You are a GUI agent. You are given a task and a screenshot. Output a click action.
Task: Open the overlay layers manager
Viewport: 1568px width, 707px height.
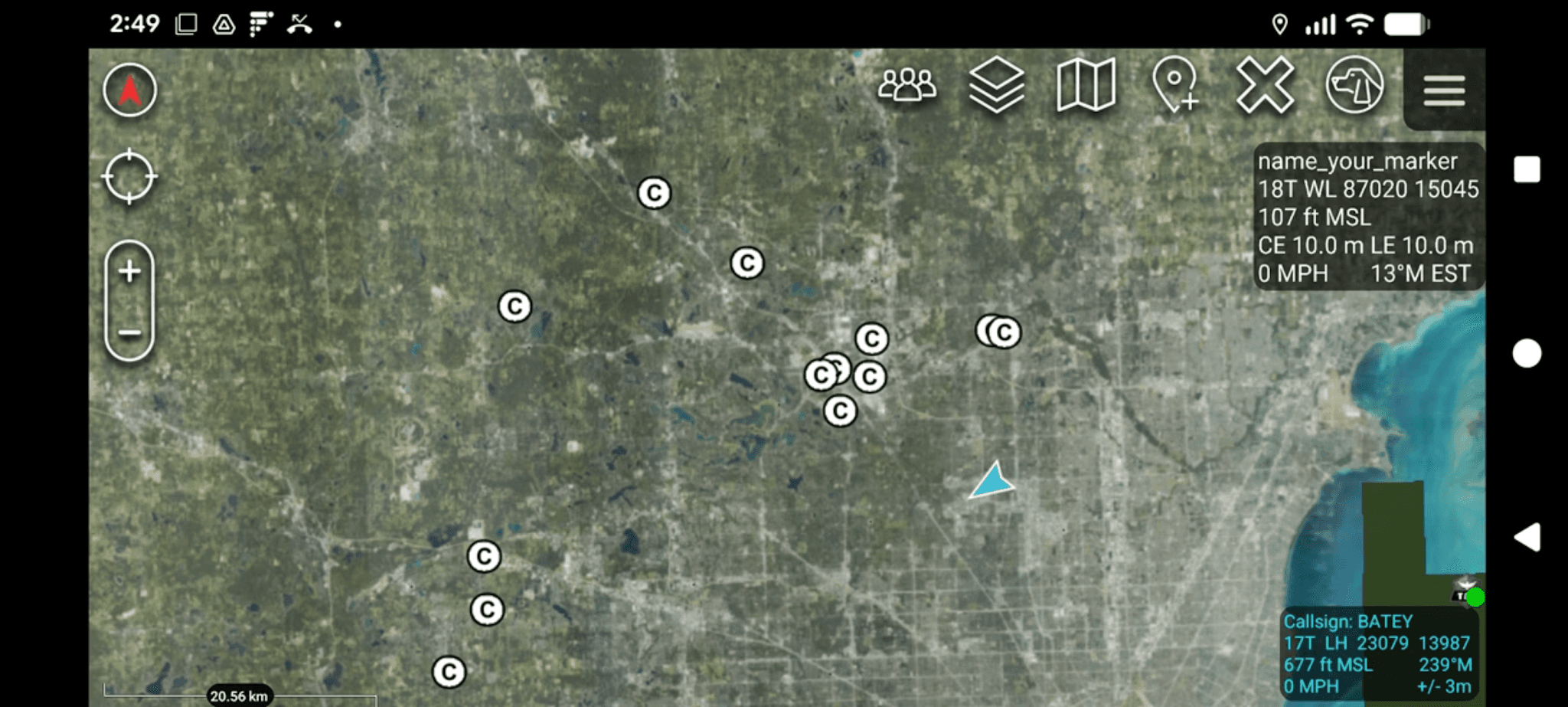[x=996, y=85]
